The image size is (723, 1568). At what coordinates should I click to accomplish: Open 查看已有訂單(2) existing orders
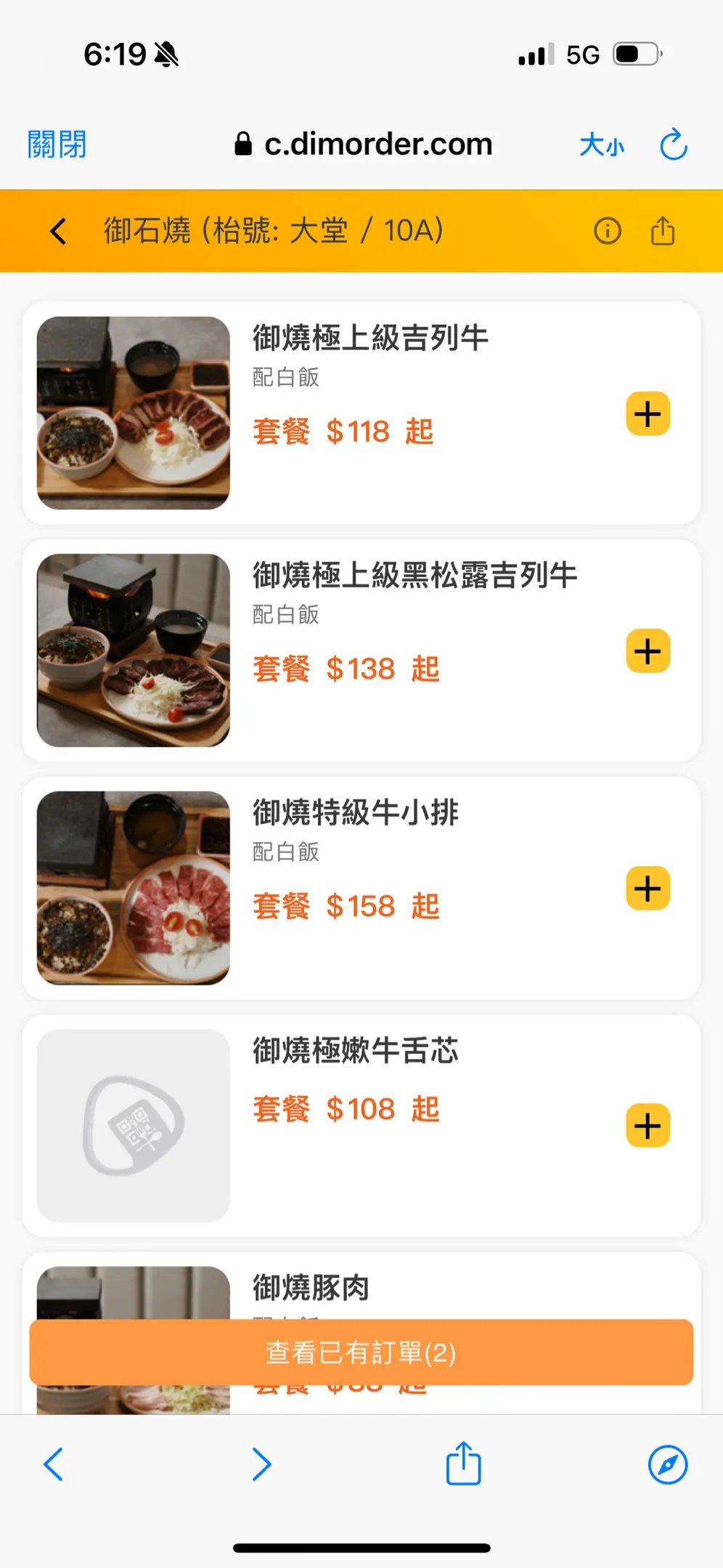(361, 1352)
